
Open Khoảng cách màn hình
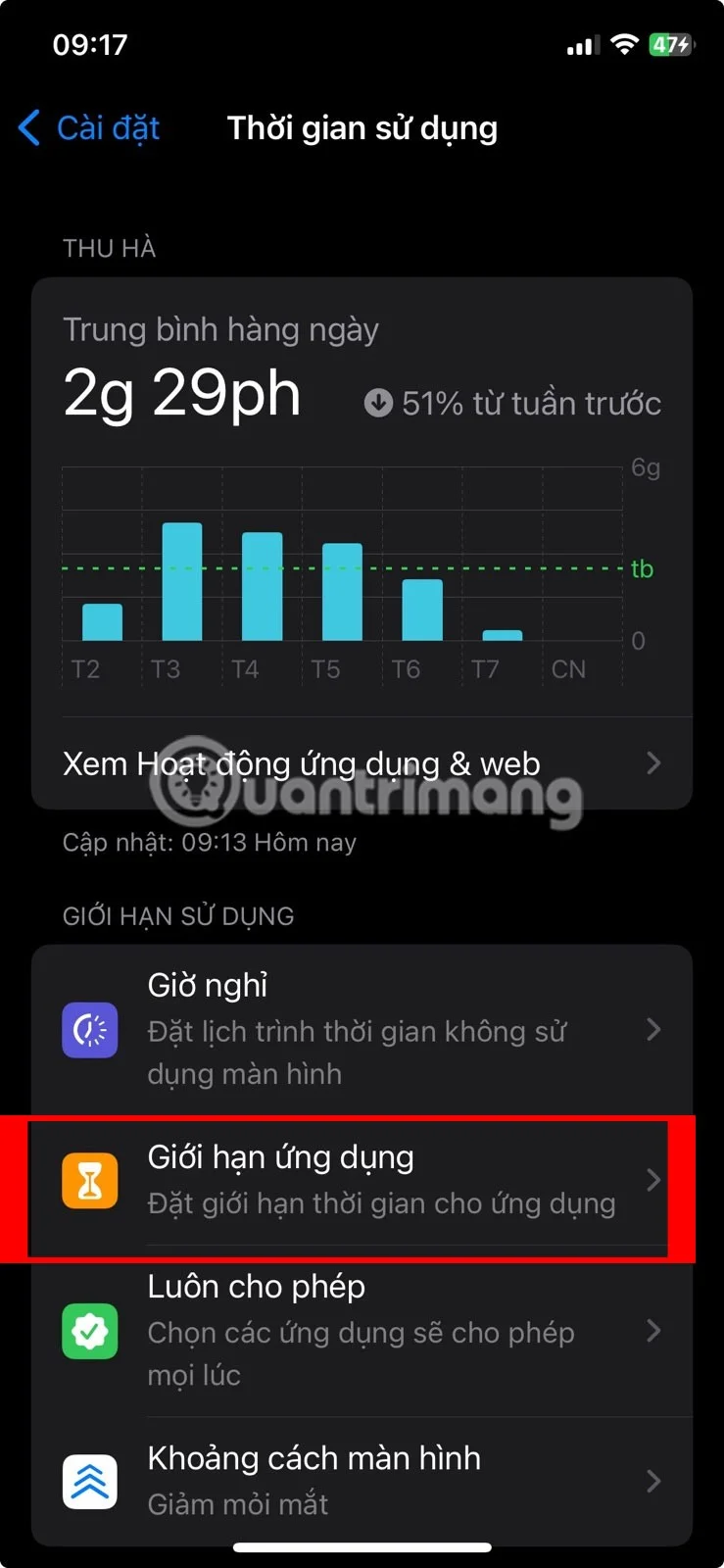tap(361, 1481)
